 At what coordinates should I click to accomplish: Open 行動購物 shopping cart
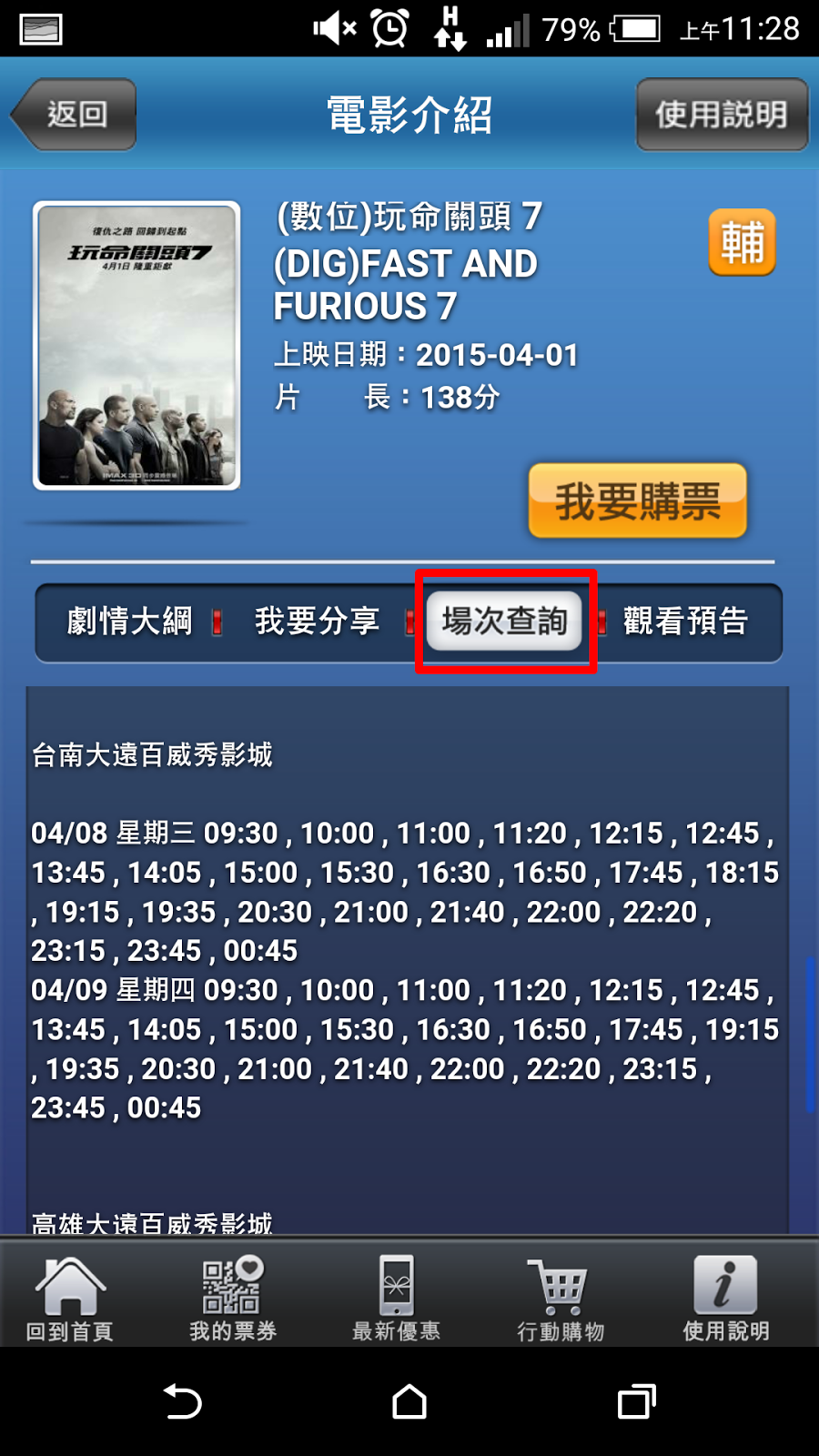pyautogui.click(x=561, y=1299)
